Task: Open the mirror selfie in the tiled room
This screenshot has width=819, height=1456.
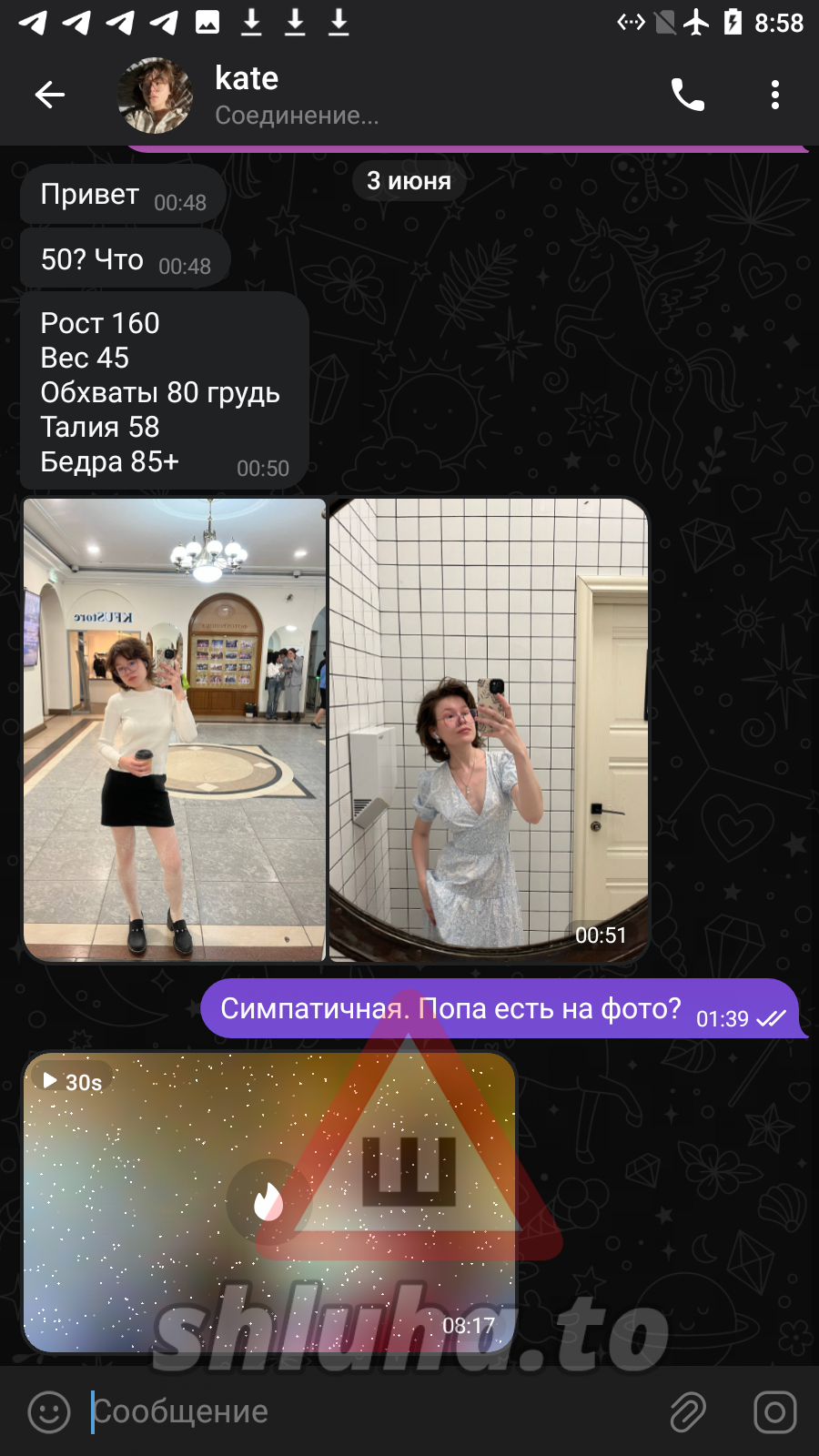Action: (x=488, y=728)
